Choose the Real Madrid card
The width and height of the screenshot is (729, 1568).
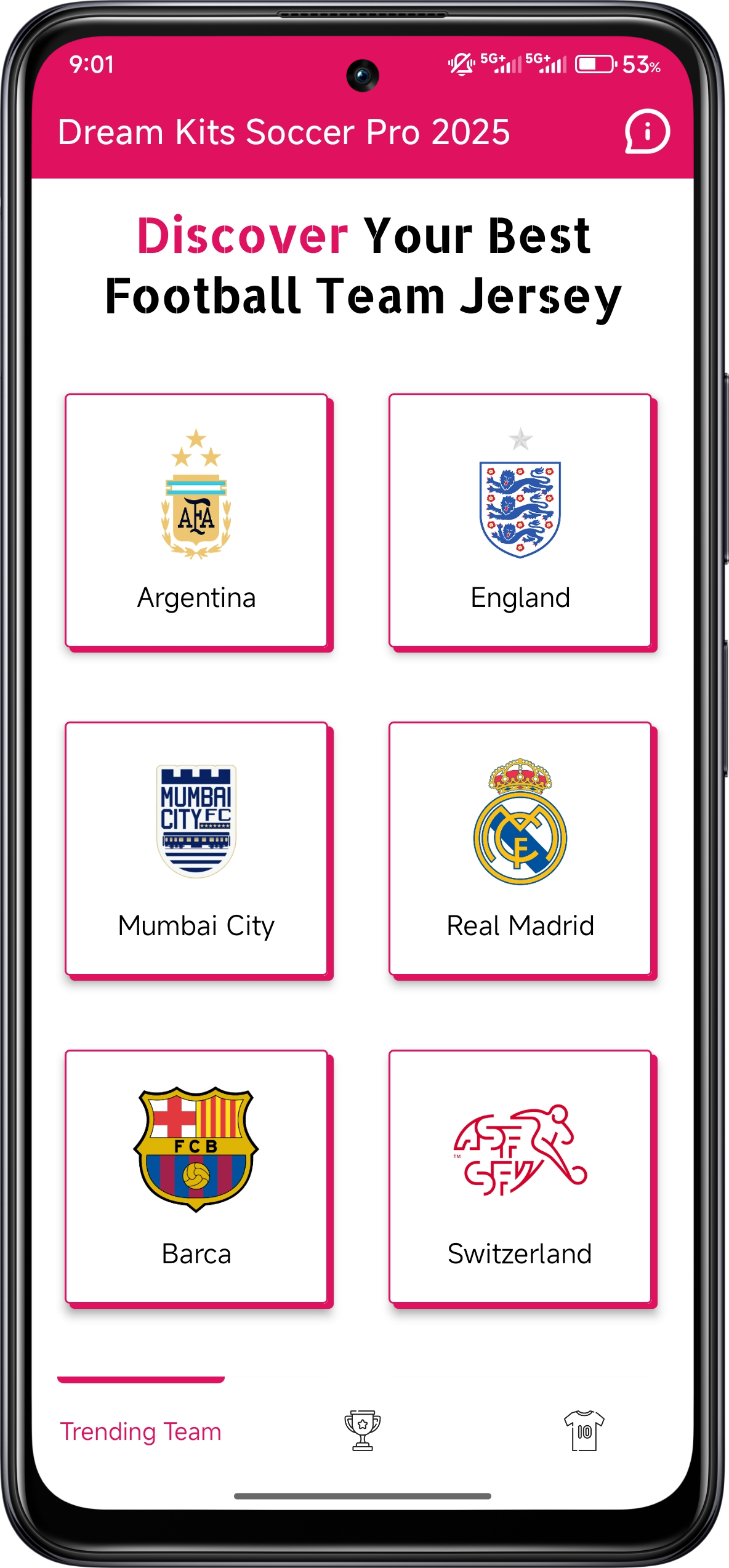[x=520, y=849]
